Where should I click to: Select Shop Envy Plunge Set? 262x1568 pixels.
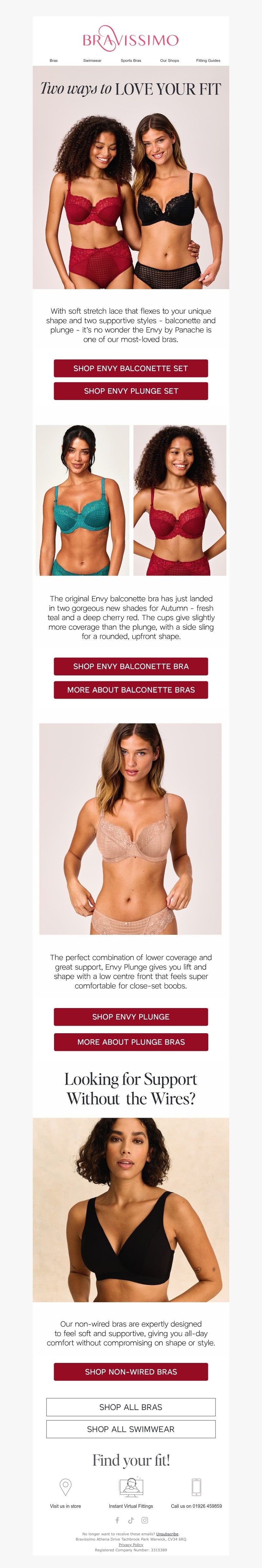(130, 391)
